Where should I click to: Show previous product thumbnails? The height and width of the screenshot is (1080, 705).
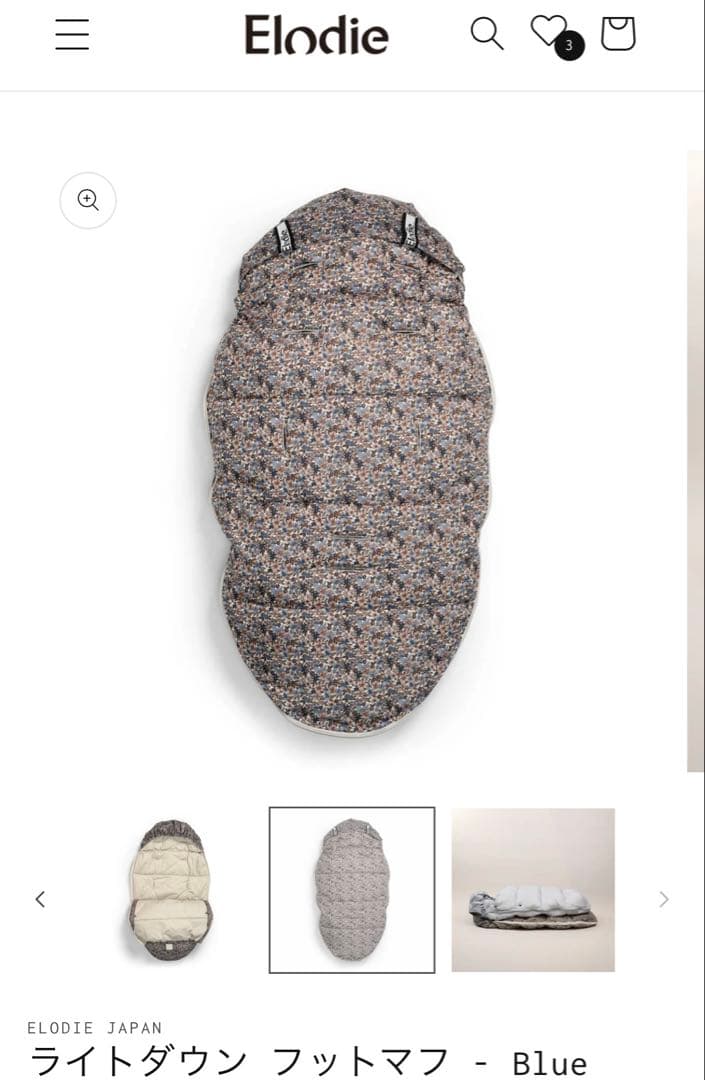(x=40, y=899)
